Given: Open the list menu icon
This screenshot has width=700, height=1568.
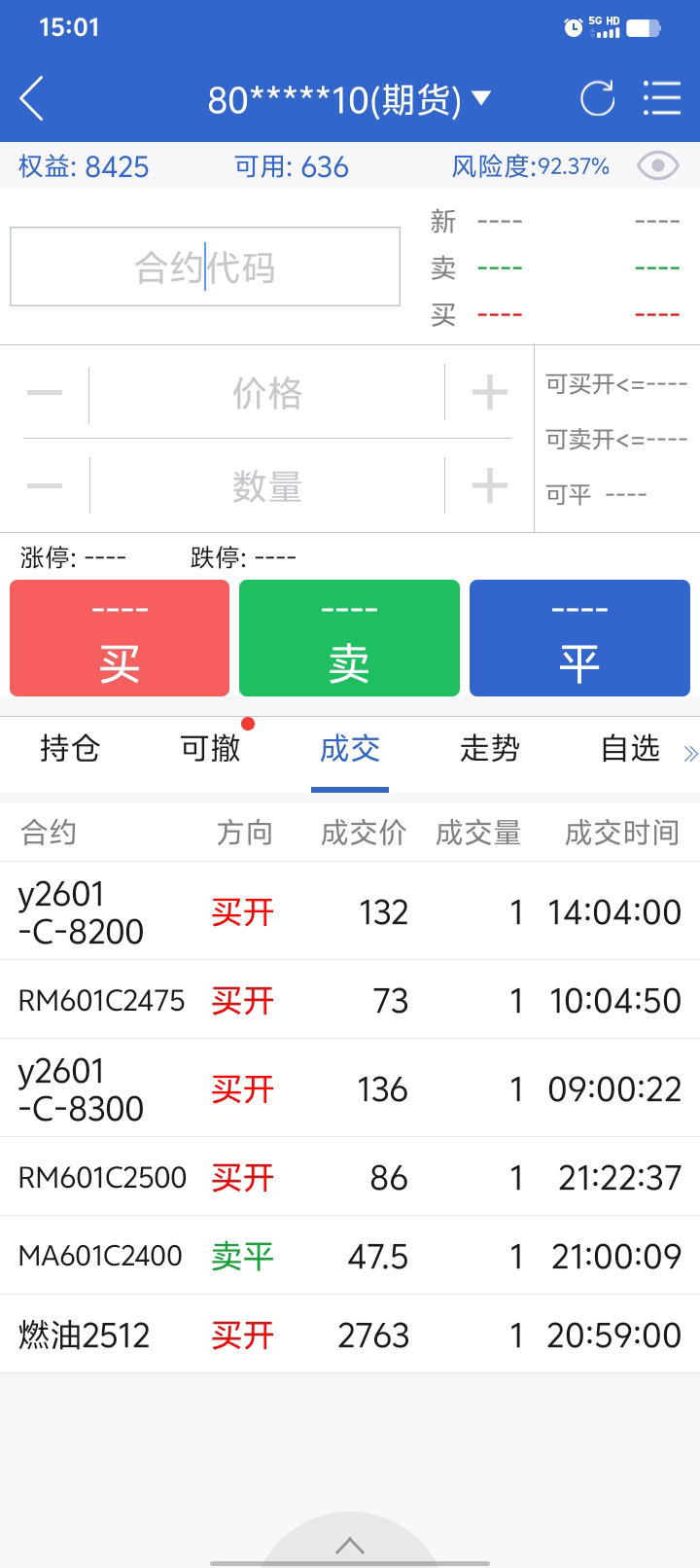Looking at the screenshot, I should tap(662, 99).
